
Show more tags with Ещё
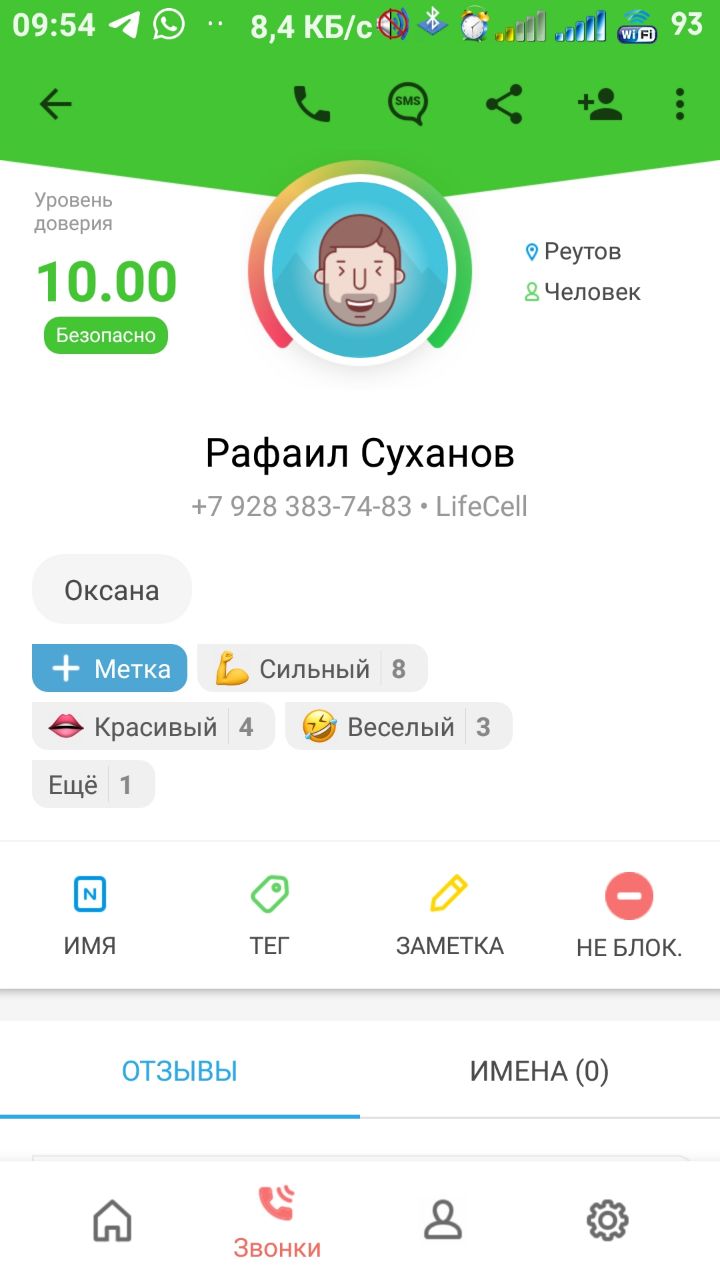94,784
